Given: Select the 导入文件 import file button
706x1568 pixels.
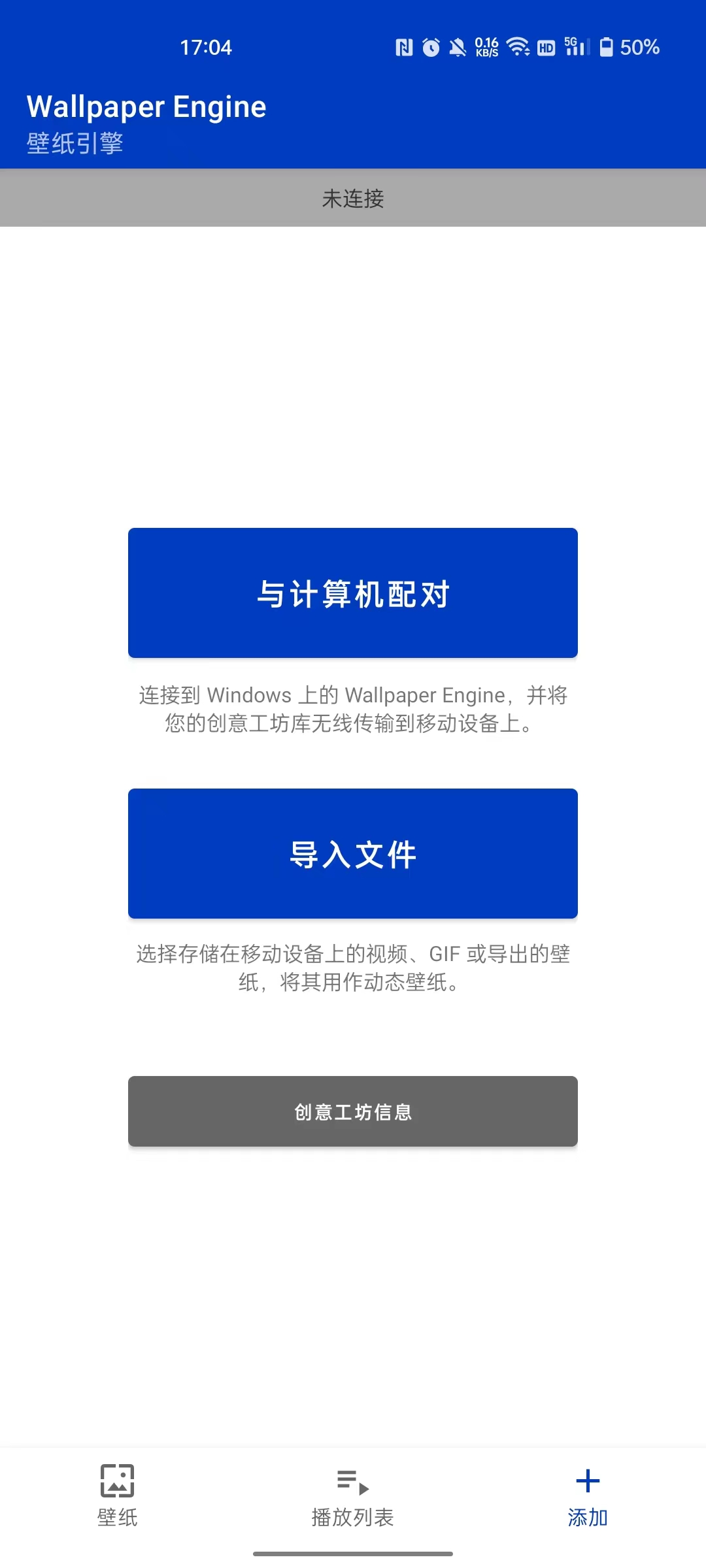Looking at the screenshot, I should point(353,853).
